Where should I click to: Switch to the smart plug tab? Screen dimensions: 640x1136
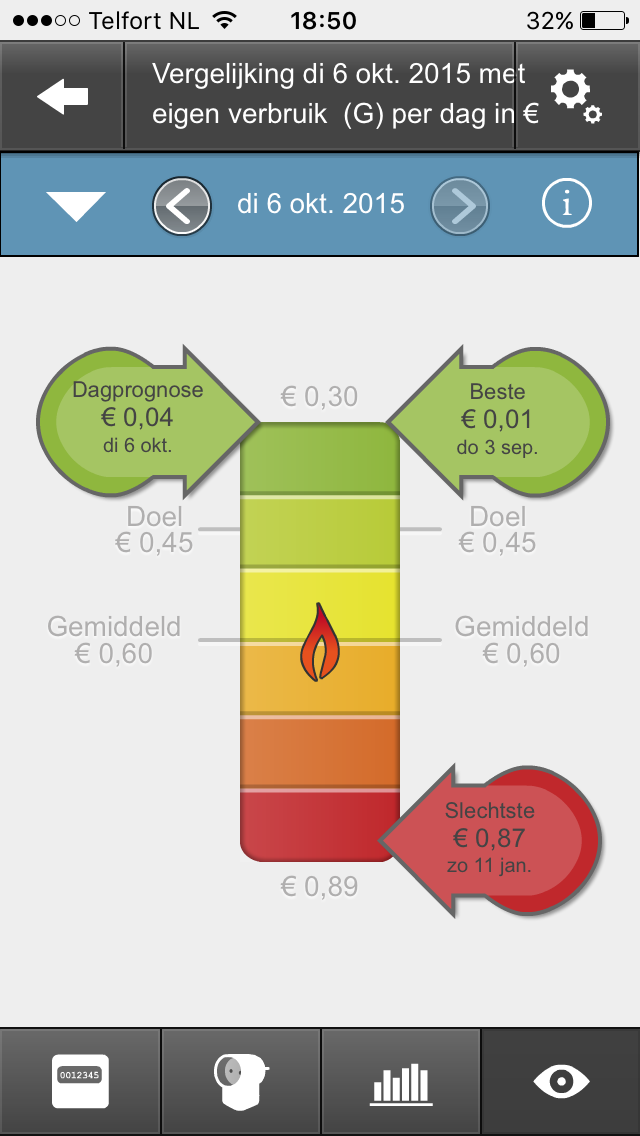point(241,1082)
